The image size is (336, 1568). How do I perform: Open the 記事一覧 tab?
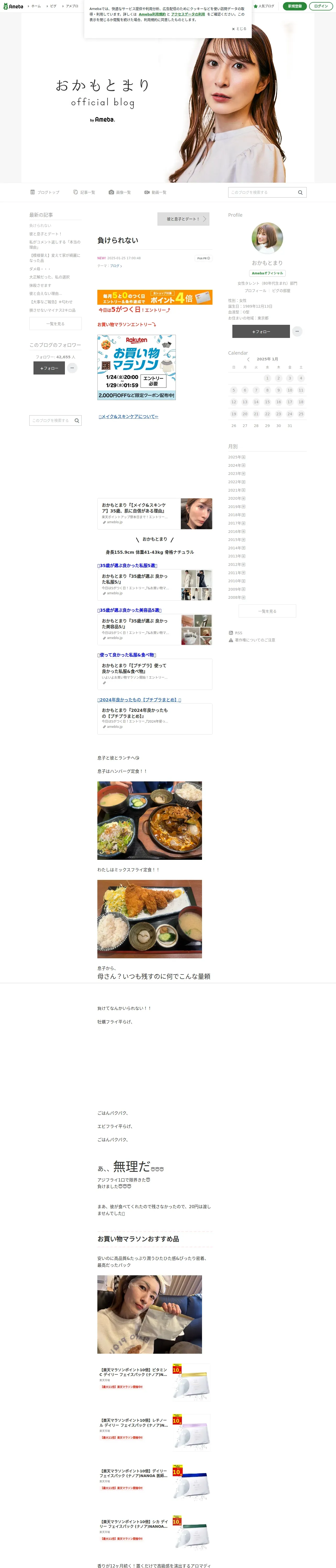(x=84, y=192)
